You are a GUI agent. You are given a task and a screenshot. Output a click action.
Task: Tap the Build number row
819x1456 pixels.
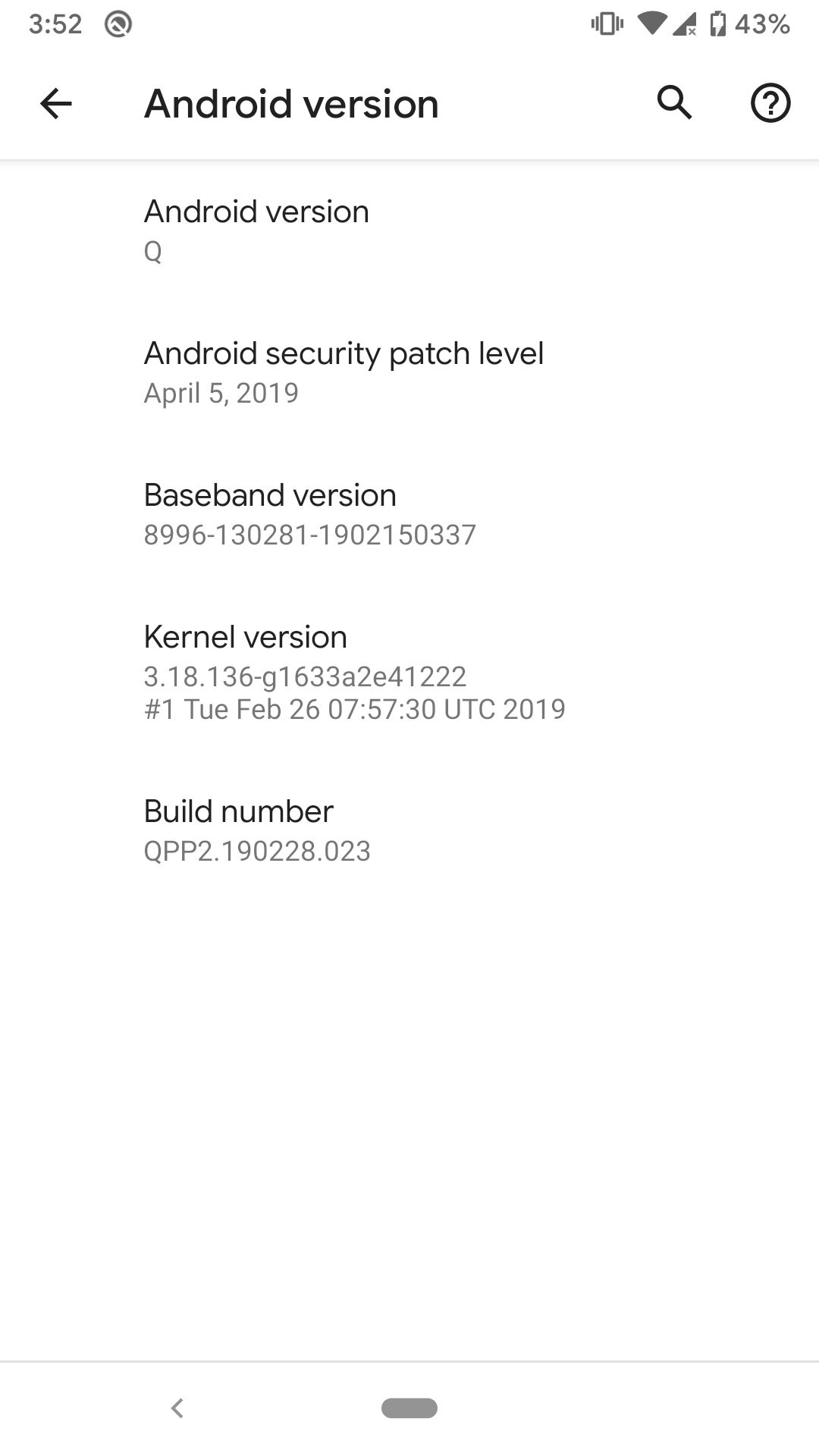pos(409,830)
